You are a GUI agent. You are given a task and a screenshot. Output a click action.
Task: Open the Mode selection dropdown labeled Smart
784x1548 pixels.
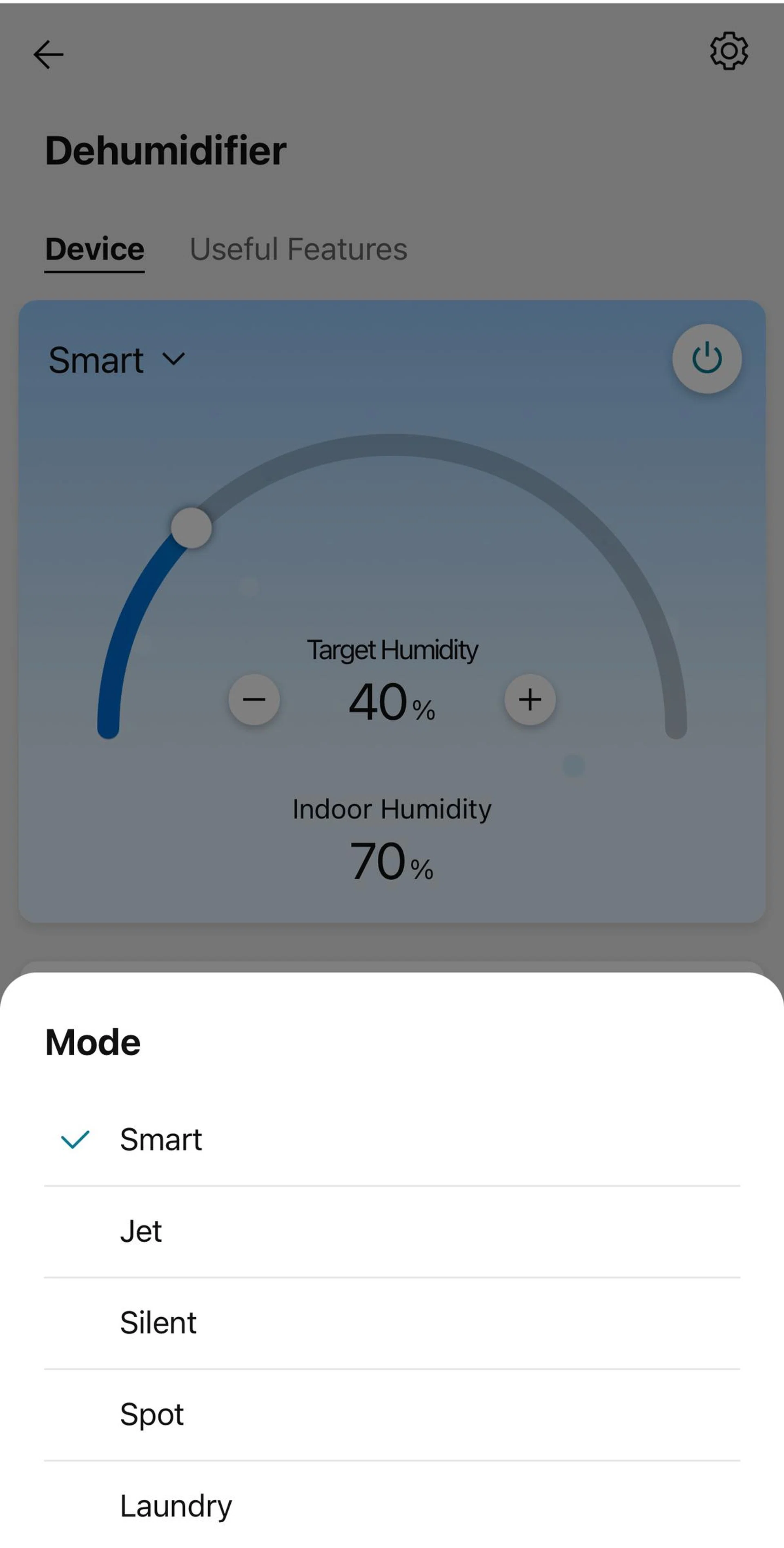[x=111, y=359]
